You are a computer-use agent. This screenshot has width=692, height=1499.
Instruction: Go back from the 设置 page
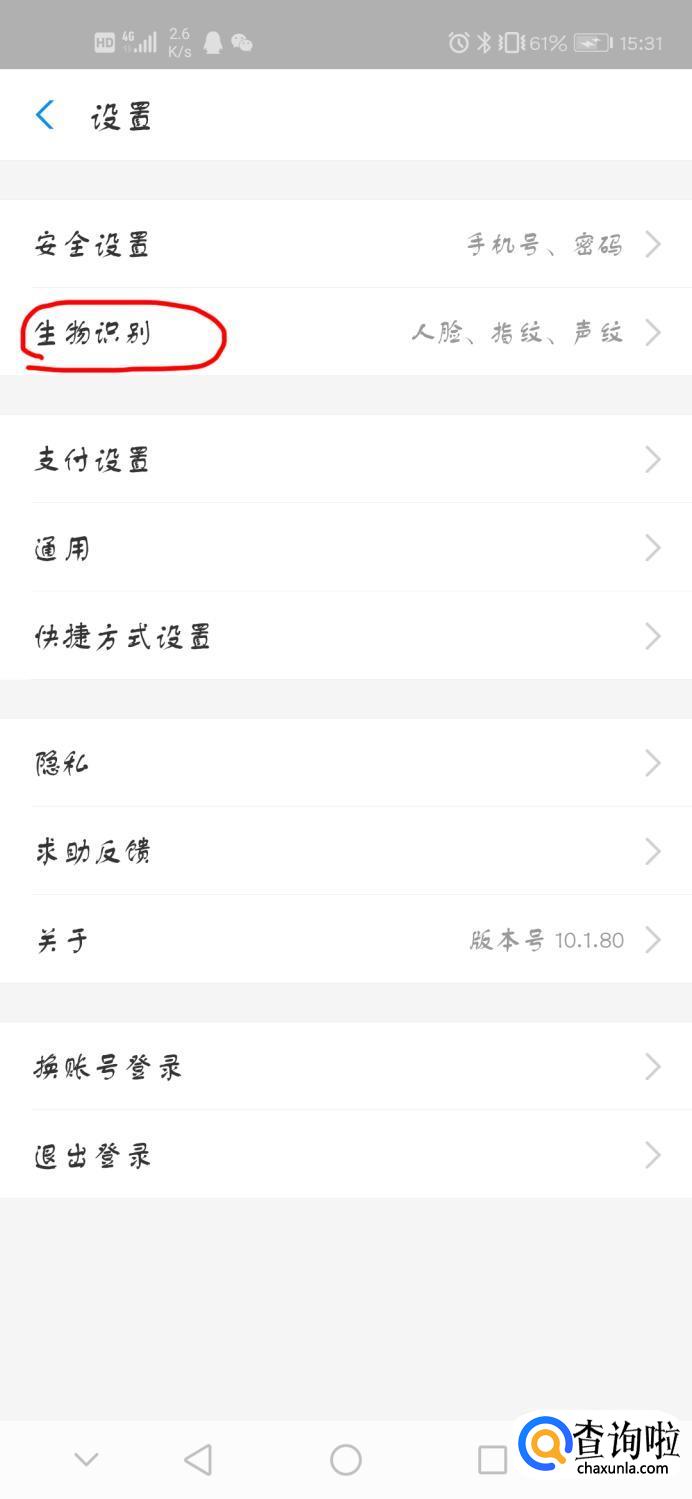44,115
